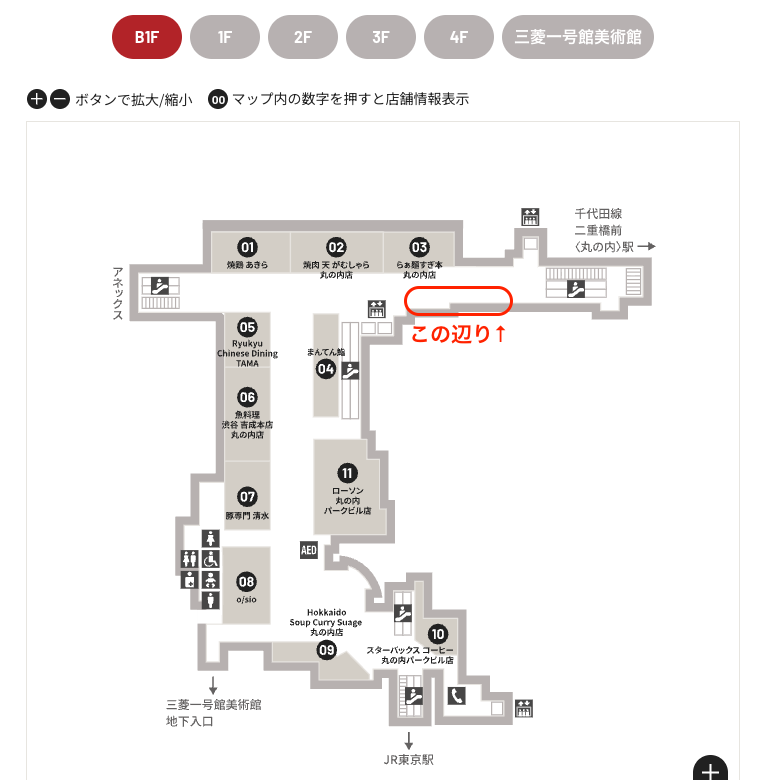The image size is (759, 780).
Task: Open the 4F floor map
Action: 459,38
